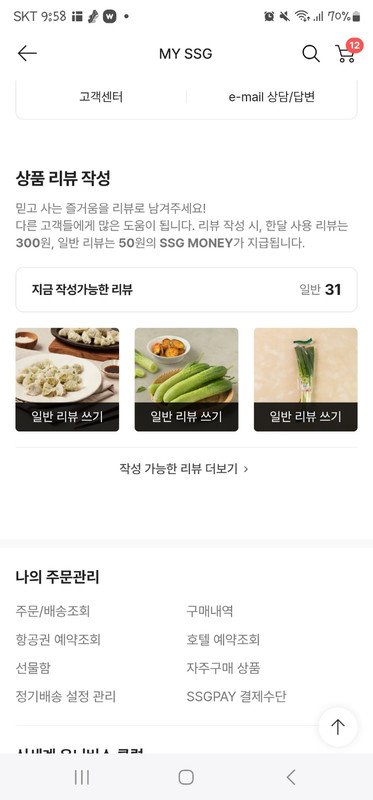
Task: Open 정기배송 설정 관리
Action: click(x=66, y=696)
